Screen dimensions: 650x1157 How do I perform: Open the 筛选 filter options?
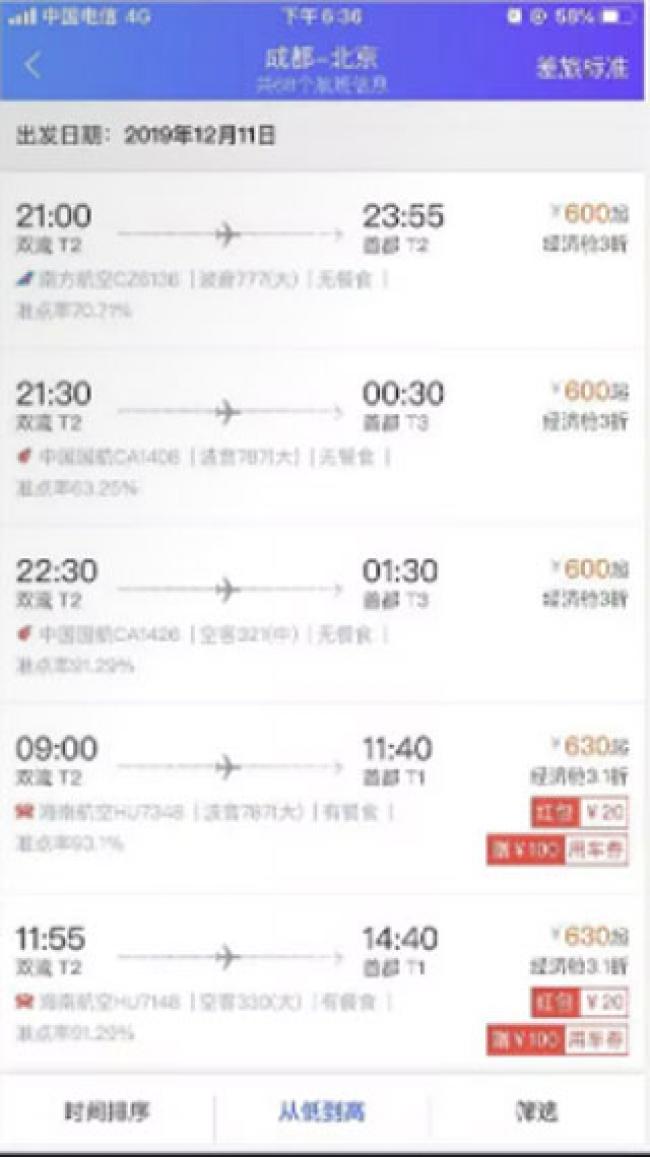coord(537,1112)
